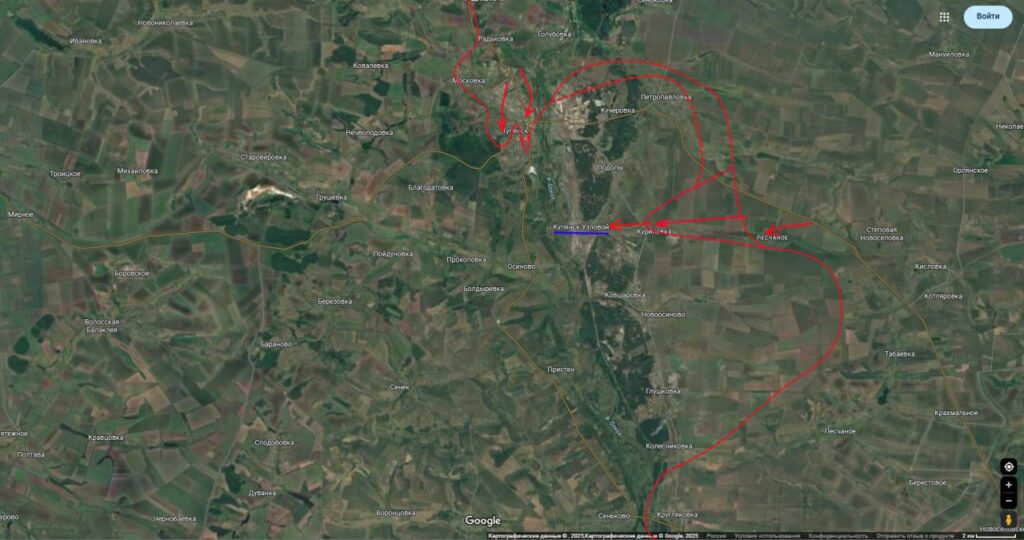Image resolution: width=1024 pixels, height=540 pixels.
Task: Activate the Street View pegman
Action: coord(1008,519)
